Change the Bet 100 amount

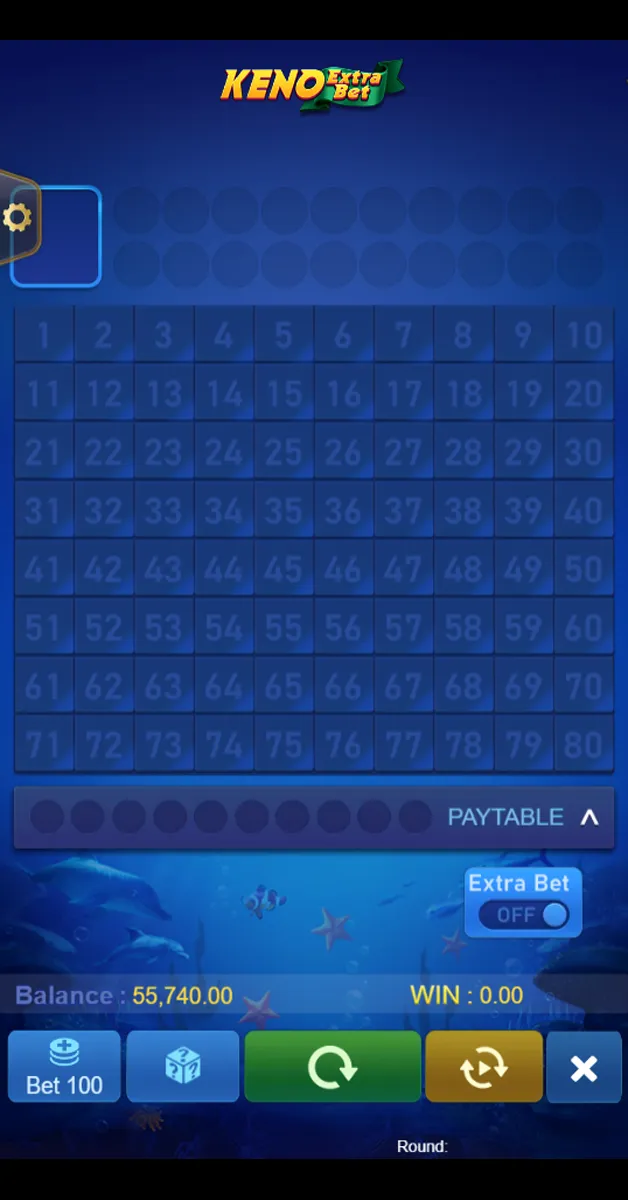pyautogui.click(x=64, y=1067)
